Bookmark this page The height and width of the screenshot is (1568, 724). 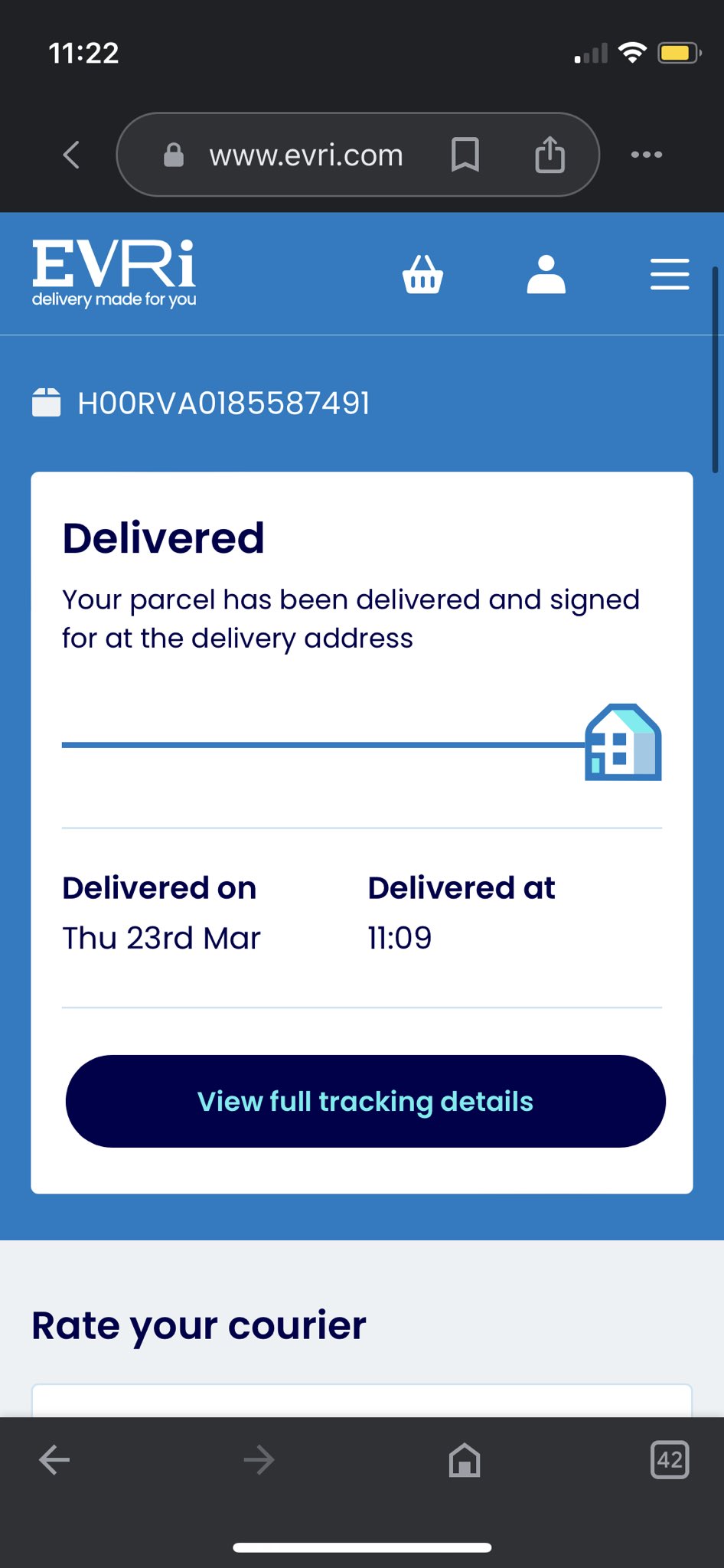(x=465, y=155)
